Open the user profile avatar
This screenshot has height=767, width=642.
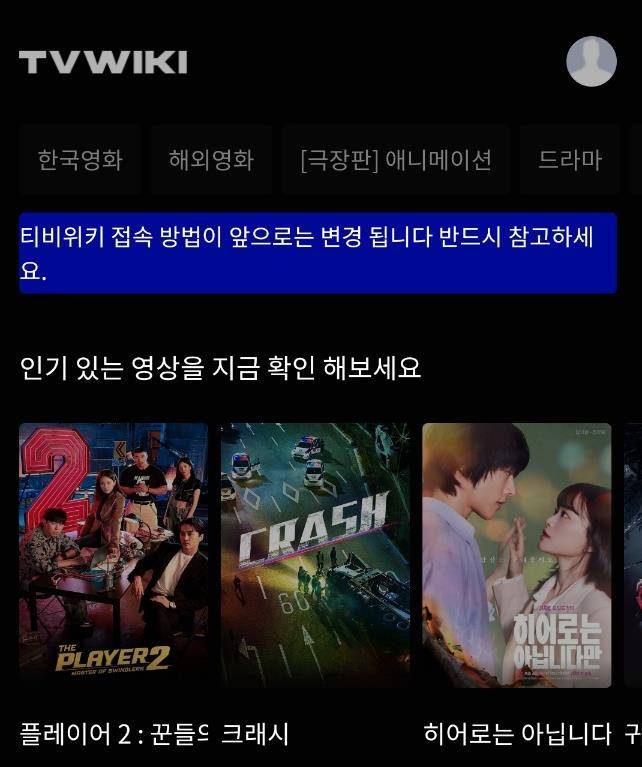[591, 61]
